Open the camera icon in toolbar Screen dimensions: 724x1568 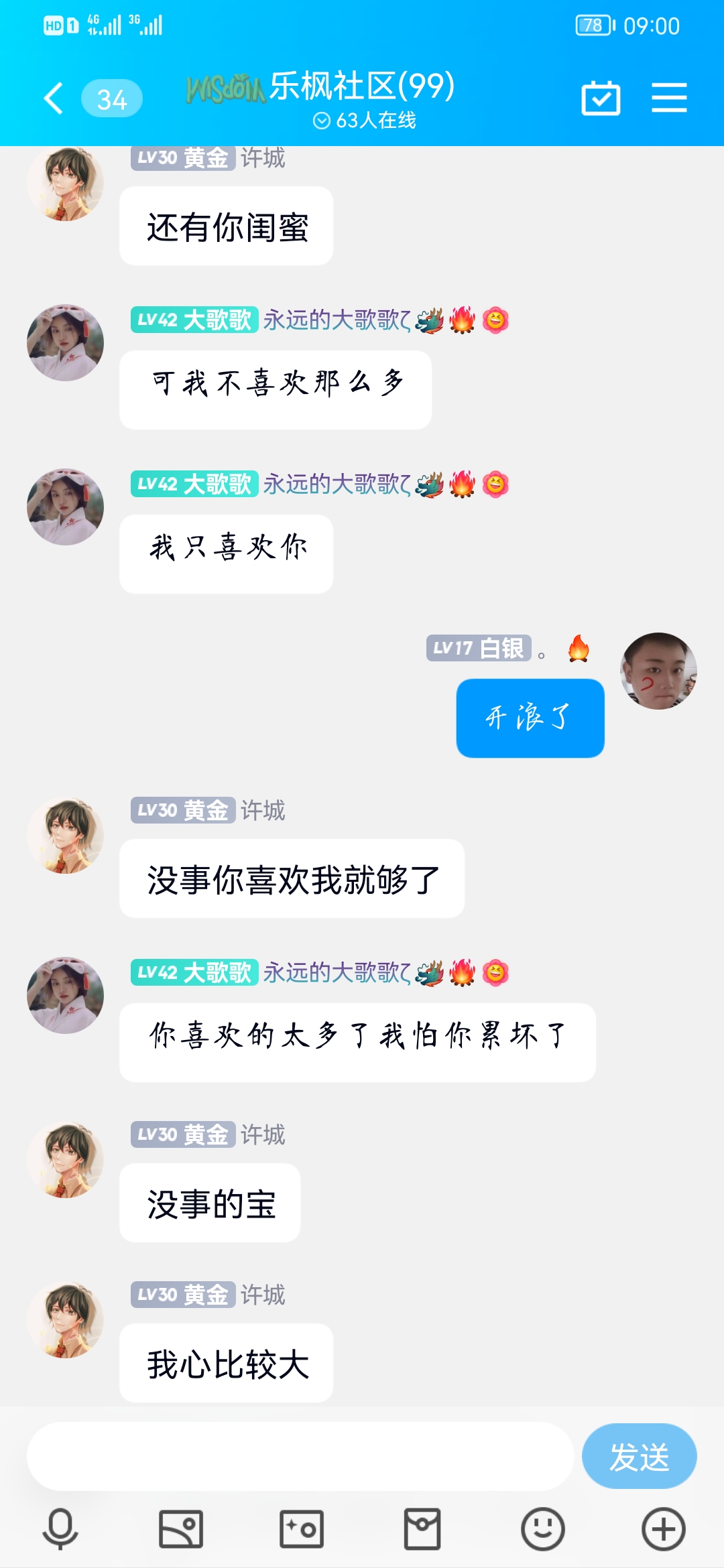302,1529
